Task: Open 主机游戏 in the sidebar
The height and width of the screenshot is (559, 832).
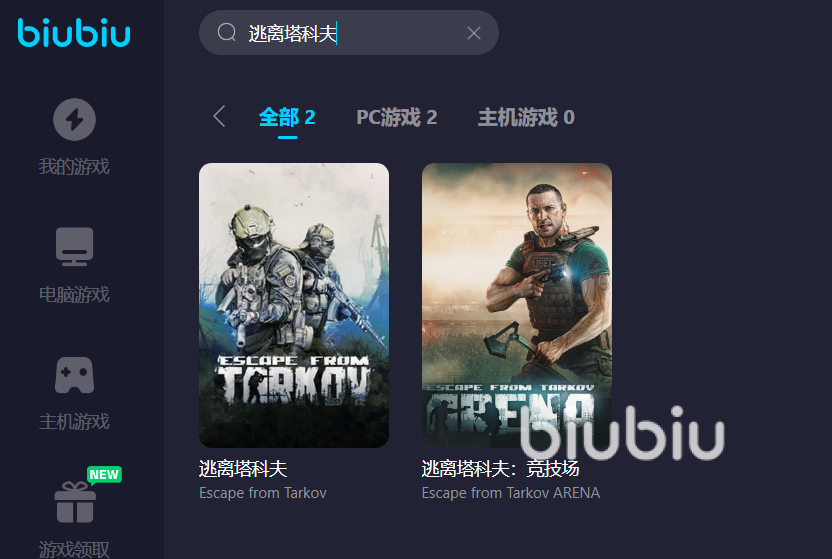Action: pos(74,392)
